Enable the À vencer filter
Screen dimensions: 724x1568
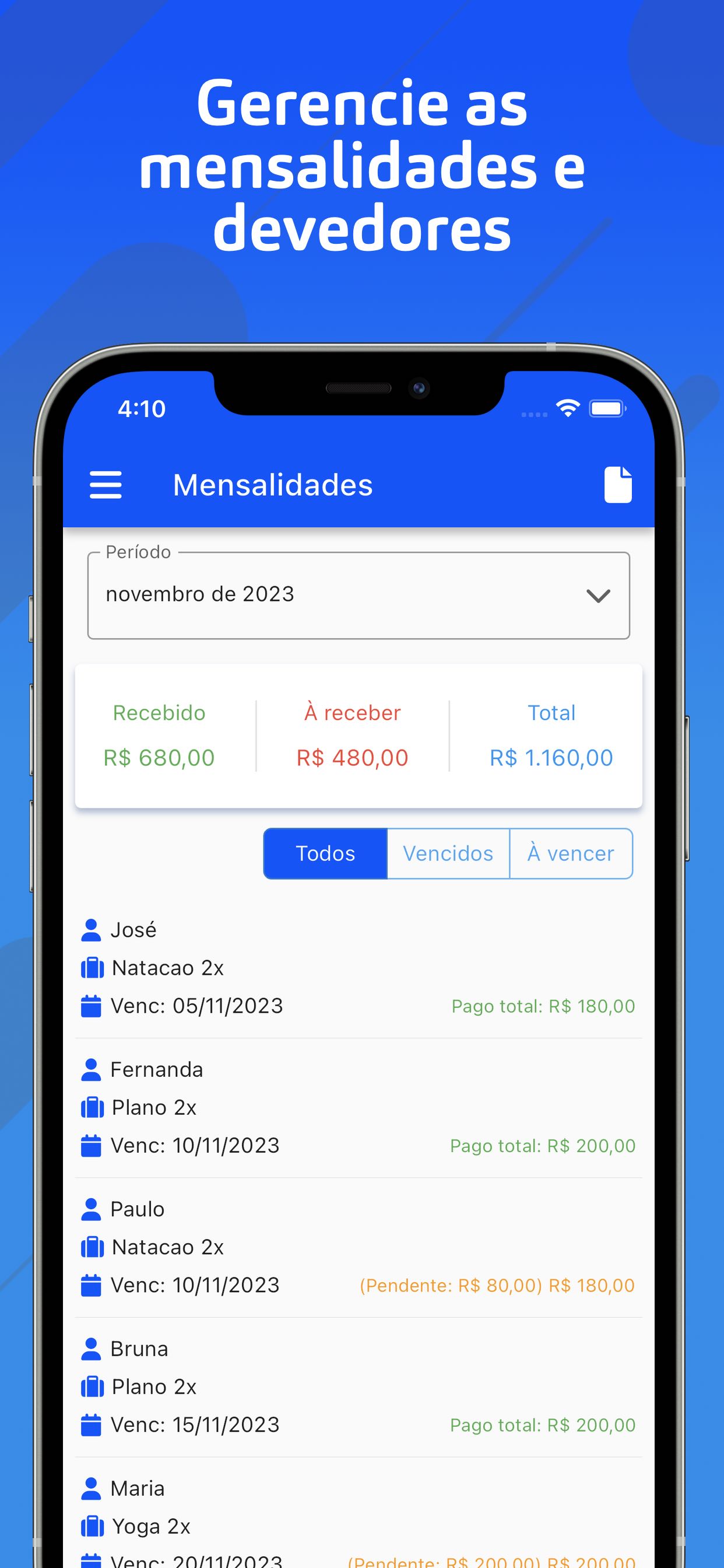click(571, 853)
